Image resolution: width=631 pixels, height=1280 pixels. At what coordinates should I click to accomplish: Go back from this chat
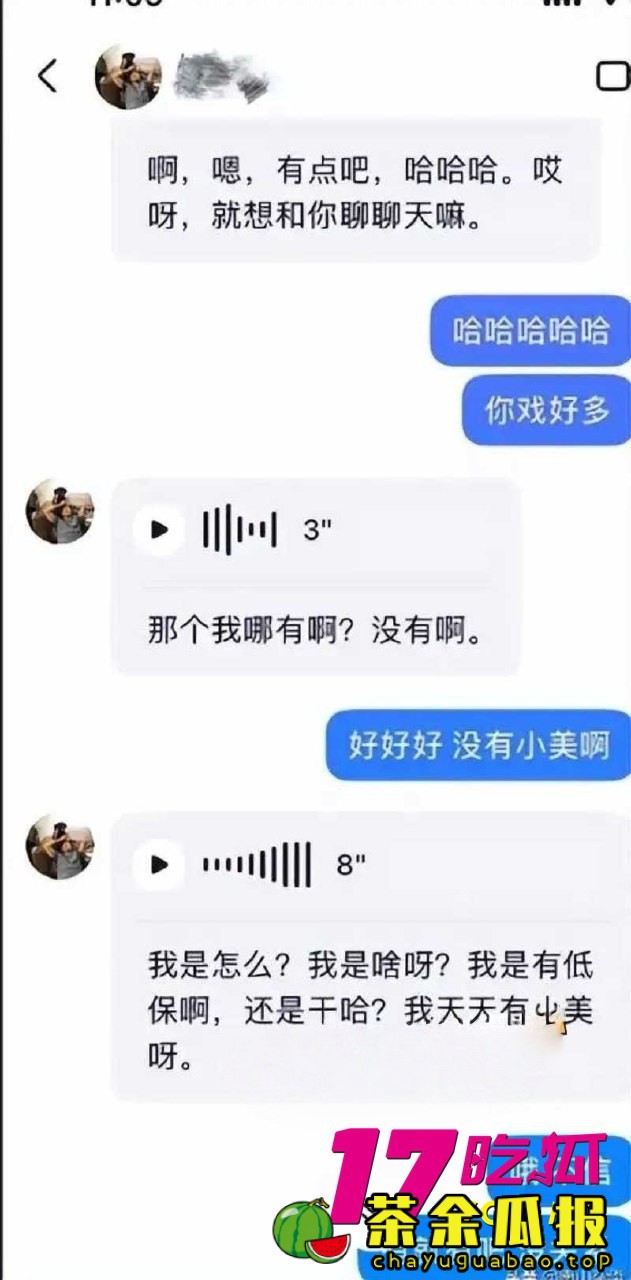pos(47,76)
